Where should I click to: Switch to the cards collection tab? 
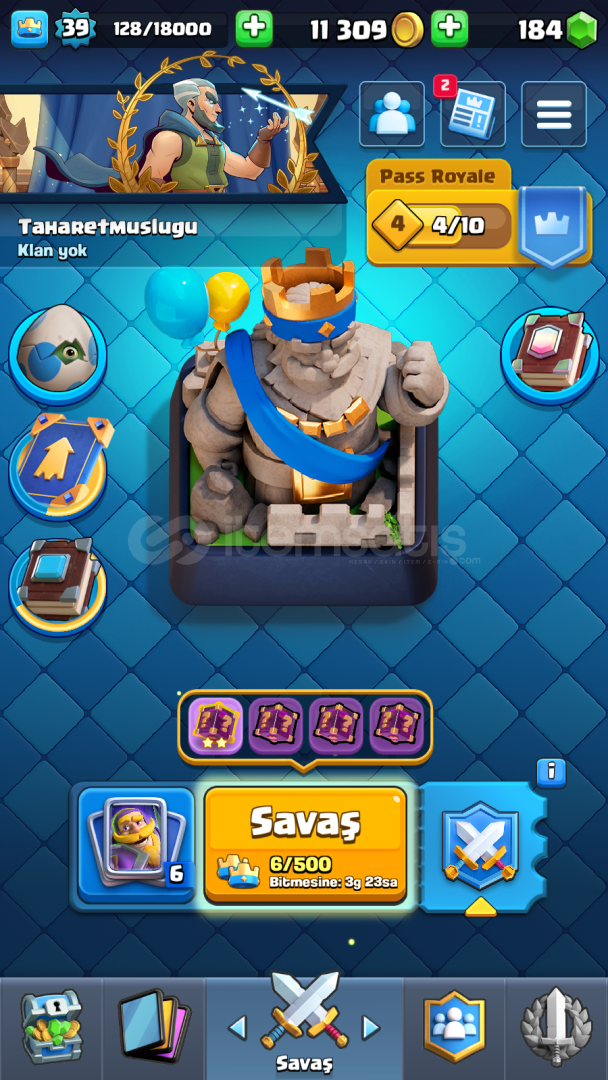click(x=154, y=1026)
